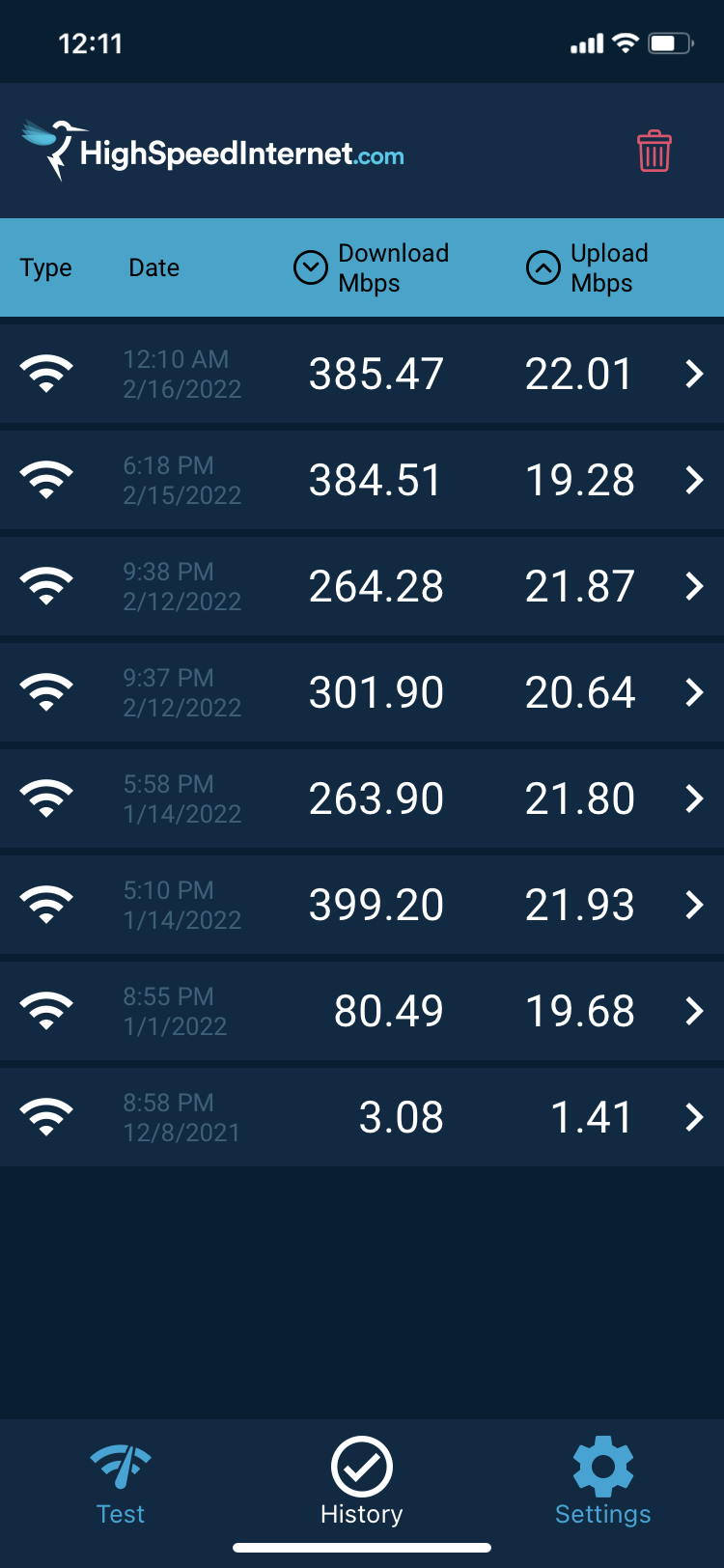Image resolution: width=724 pixels, height=1568 pixels.
Task: Tap the Type column header
Action: point(45,267)
